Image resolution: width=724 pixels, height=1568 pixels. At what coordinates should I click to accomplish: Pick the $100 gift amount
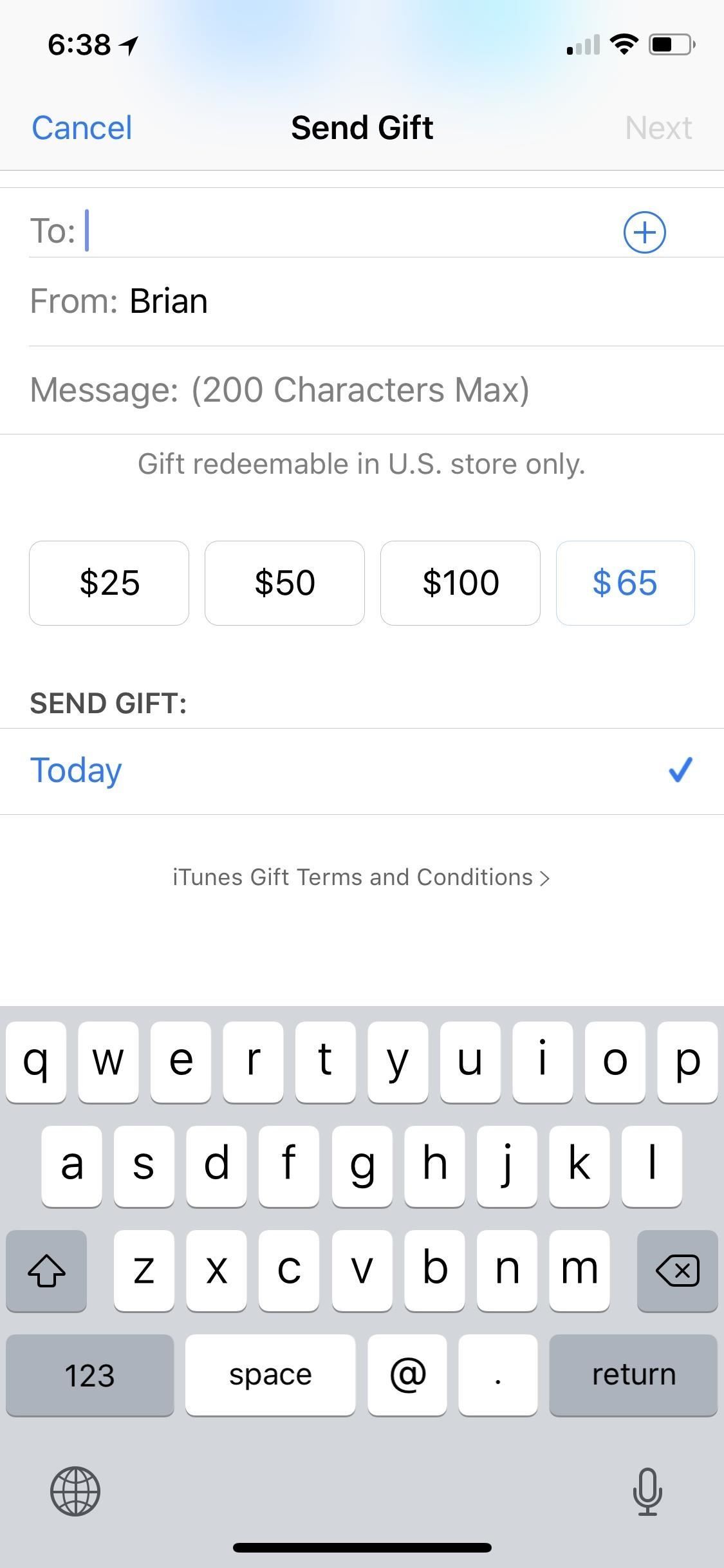point(460,583)
